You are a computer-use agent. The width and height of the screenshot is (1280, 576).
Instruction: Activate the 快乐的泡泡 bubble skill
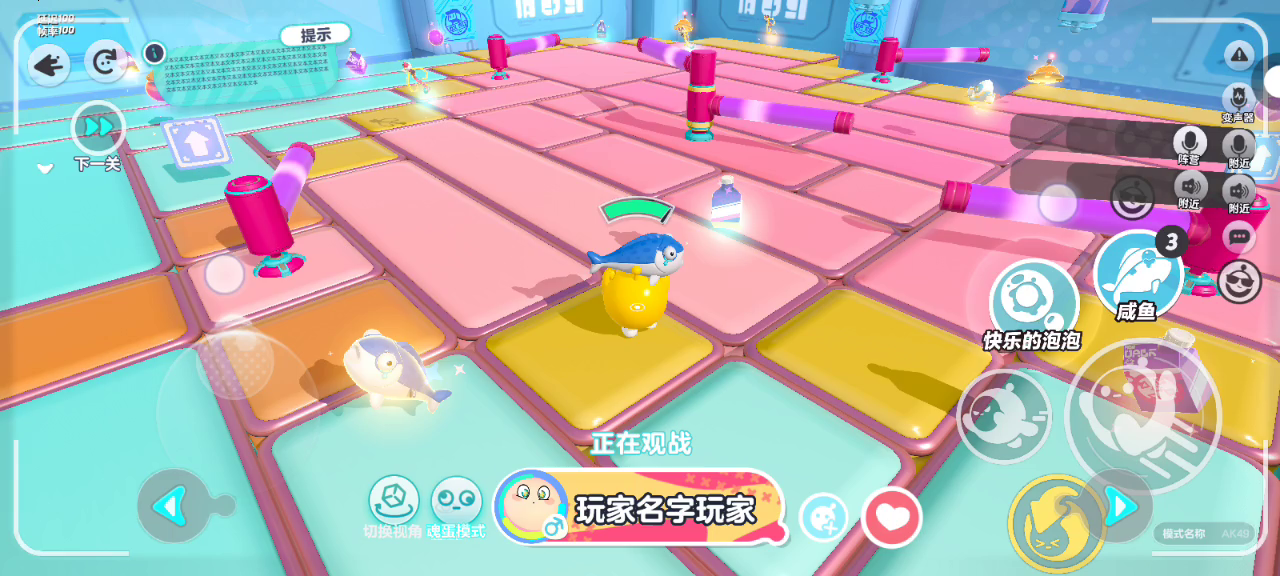pos(1033,300)
